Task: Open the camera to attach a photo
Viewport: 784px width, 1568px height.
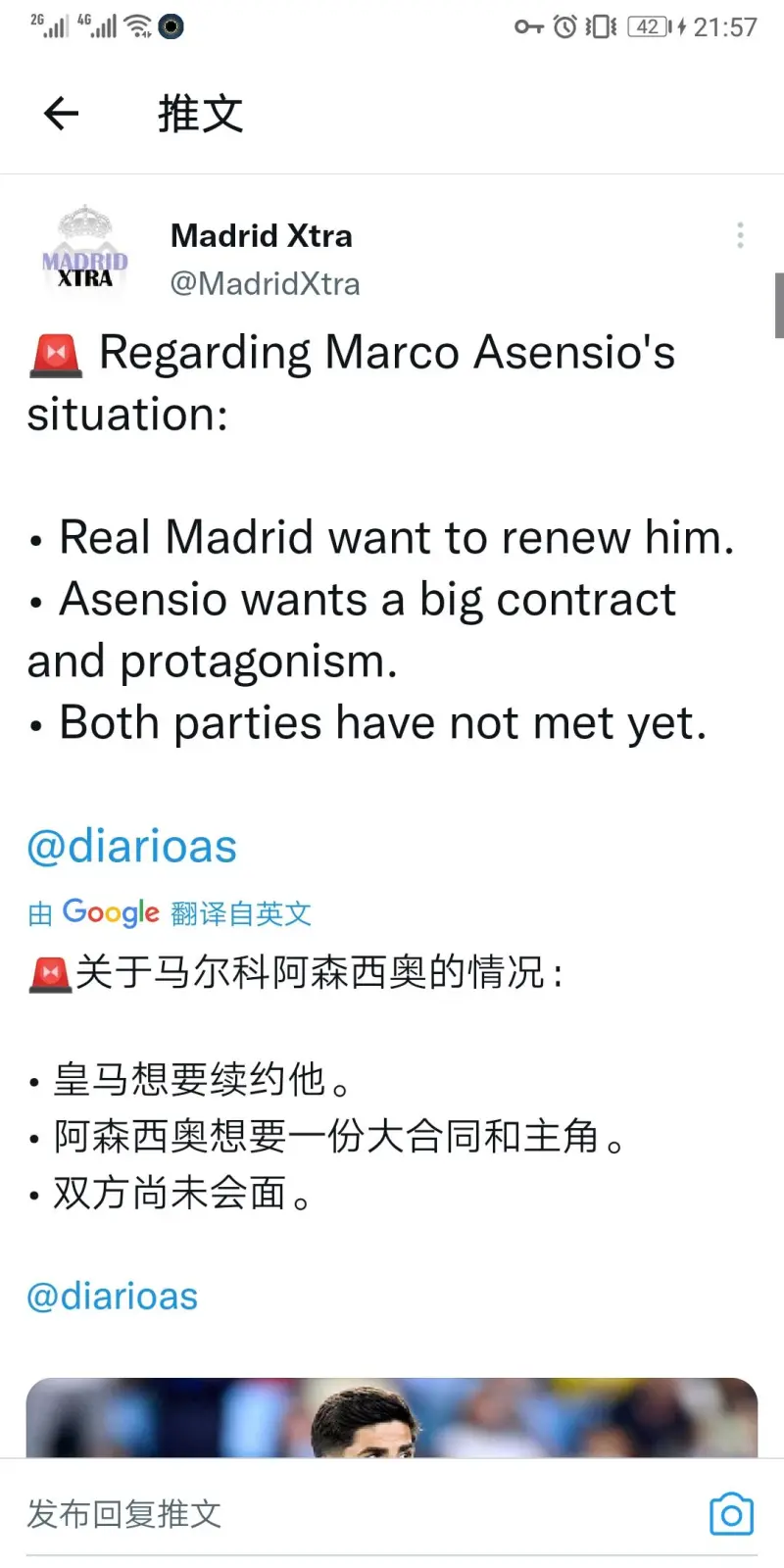Action: [731, 1514]
